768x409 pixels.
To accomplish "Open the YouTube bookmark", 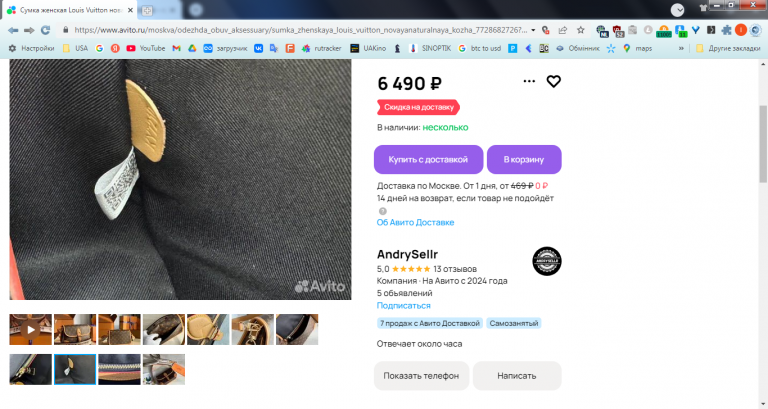I will (x=145, y=47).
